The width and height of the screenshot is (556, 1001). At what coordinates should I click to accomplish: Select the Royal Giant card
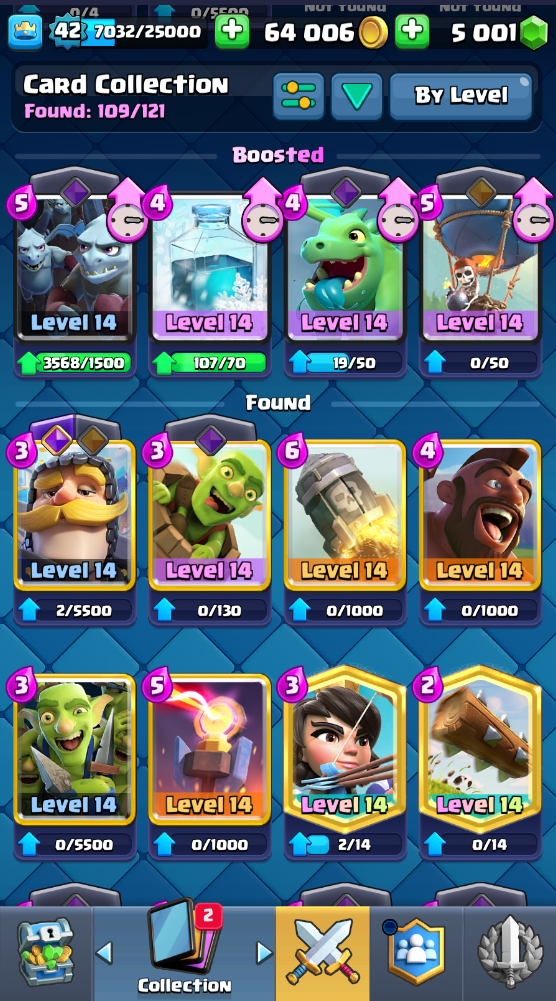tap(75, 515)
